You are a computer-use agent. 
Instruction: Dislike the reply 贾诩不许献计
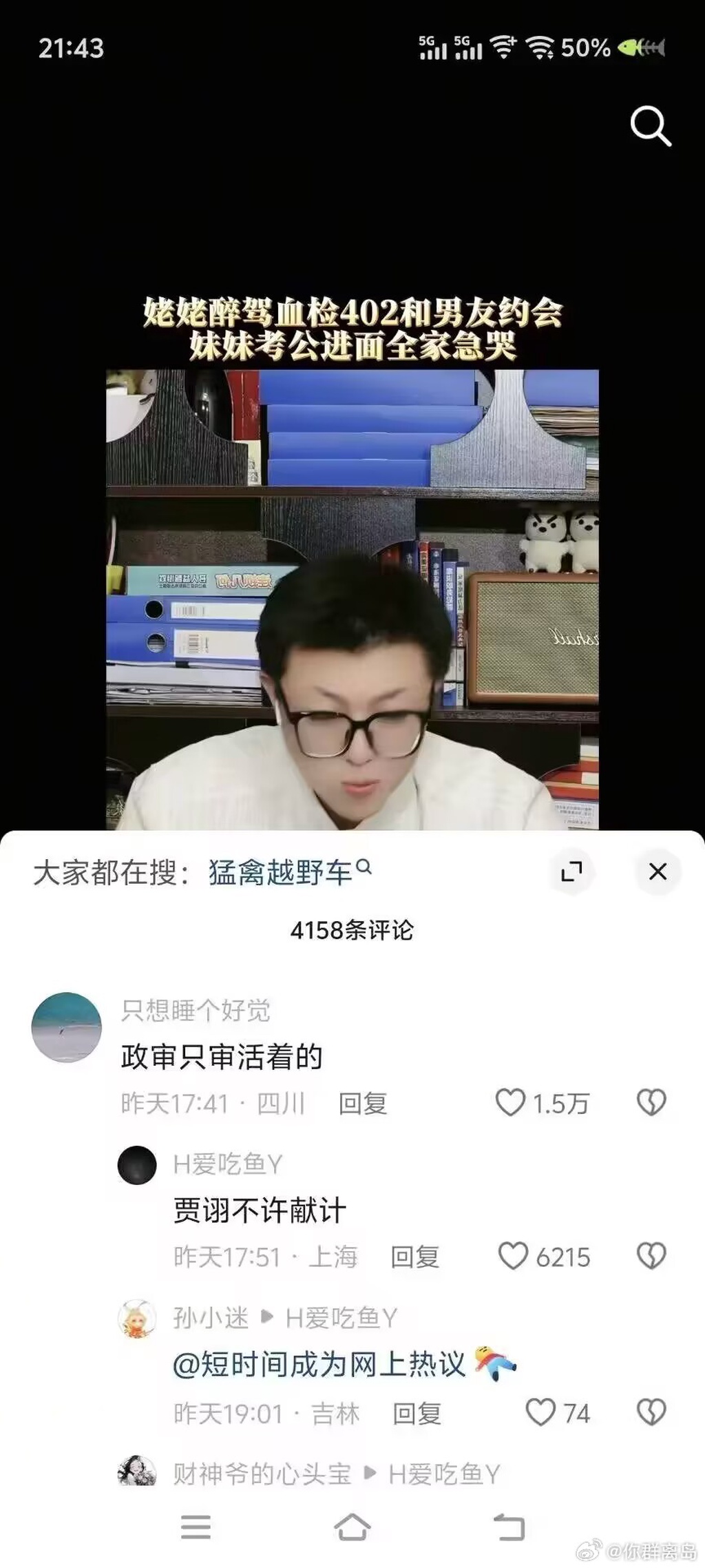[x=651, y=1256]
